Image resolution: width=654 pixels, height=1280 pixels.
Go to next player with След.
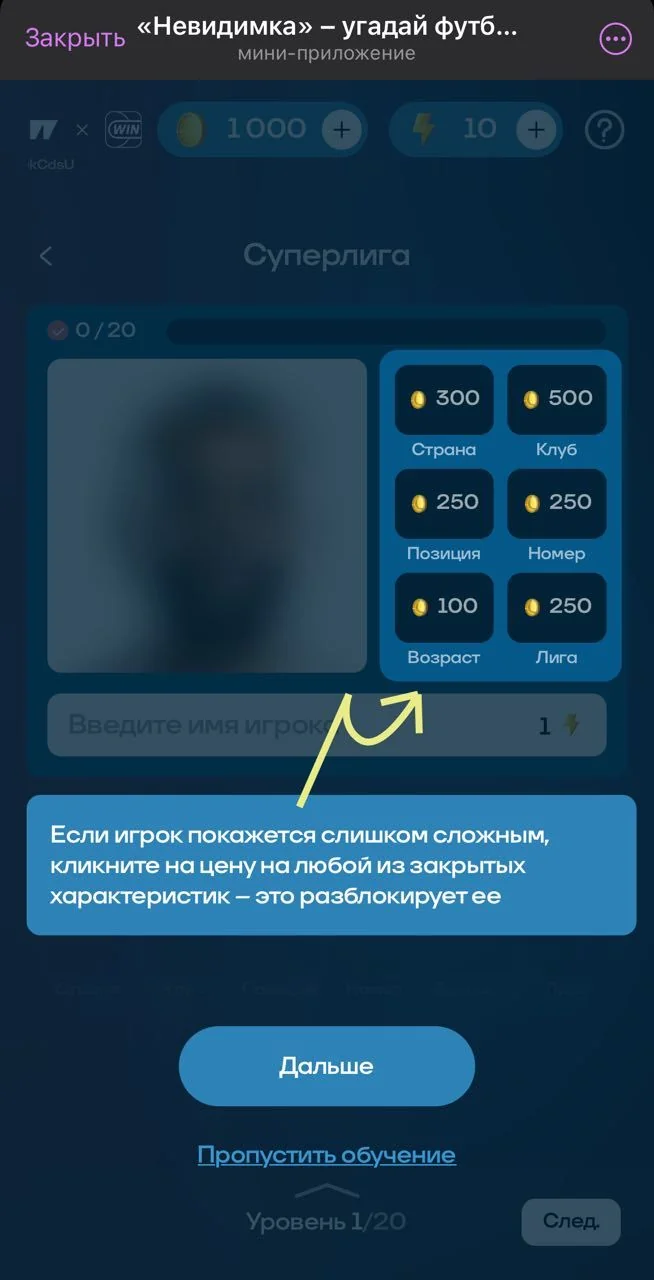[x=571, y=1221]
